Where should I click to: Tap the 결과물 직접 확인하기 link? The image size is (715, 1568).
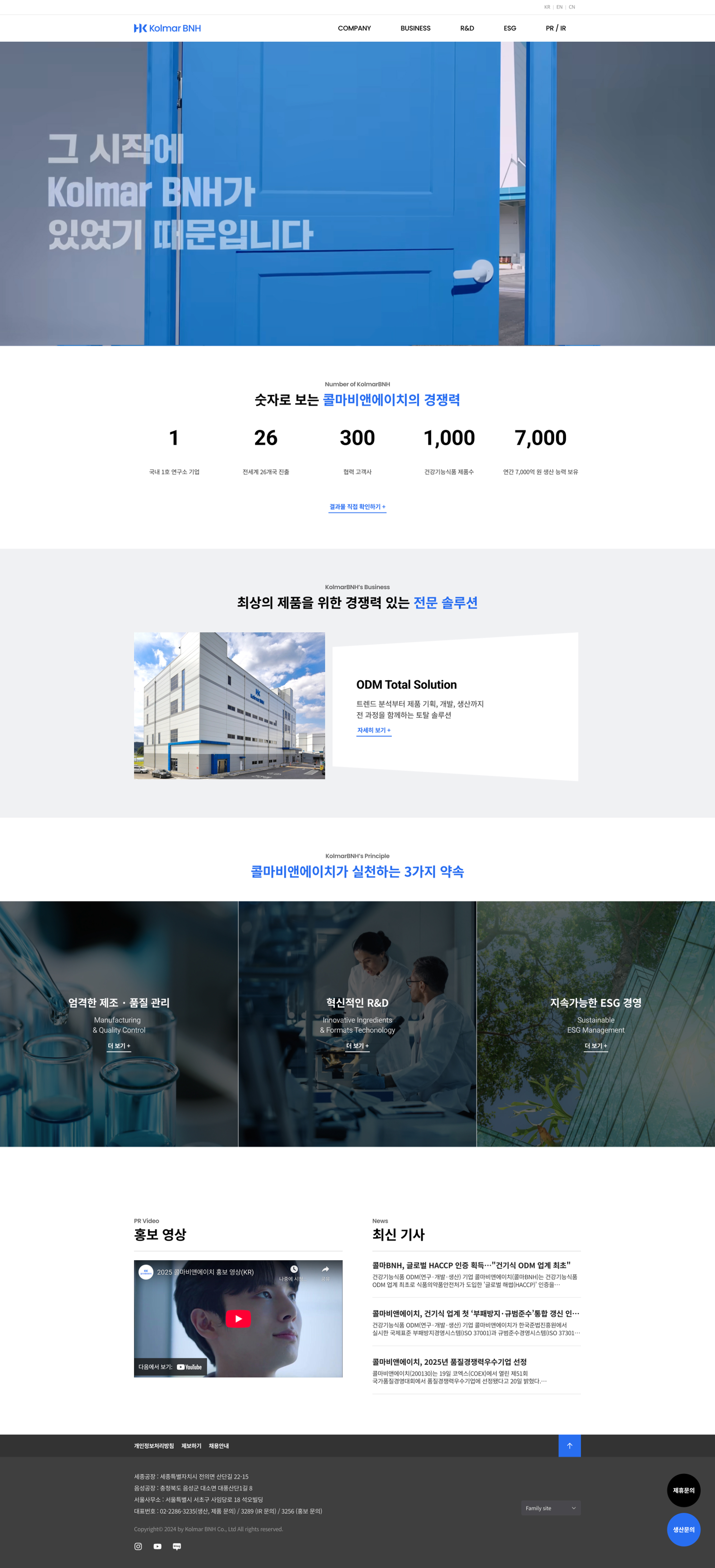357,506
